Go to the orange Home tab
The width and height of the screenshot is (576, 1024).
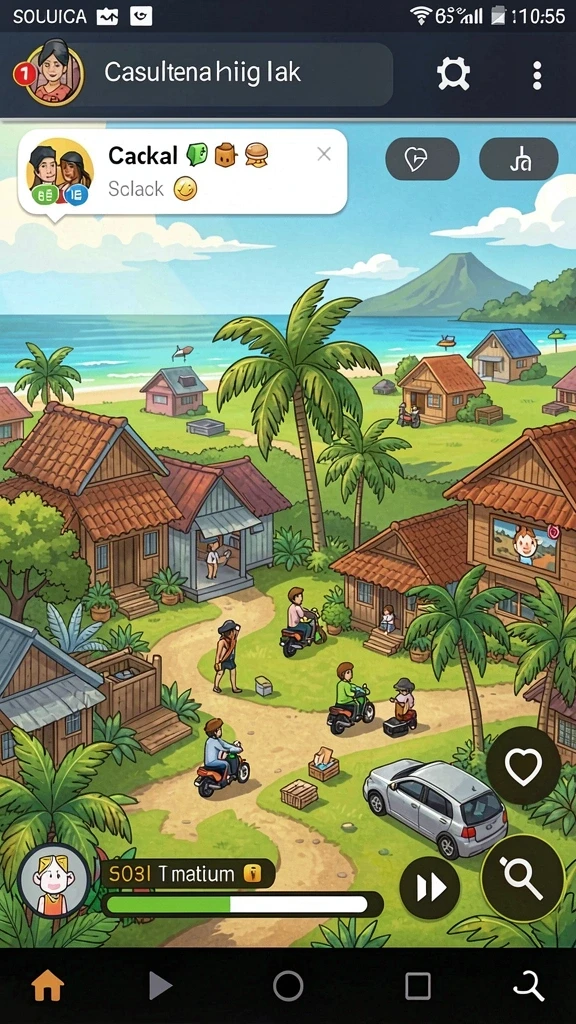tap(48, 985)
